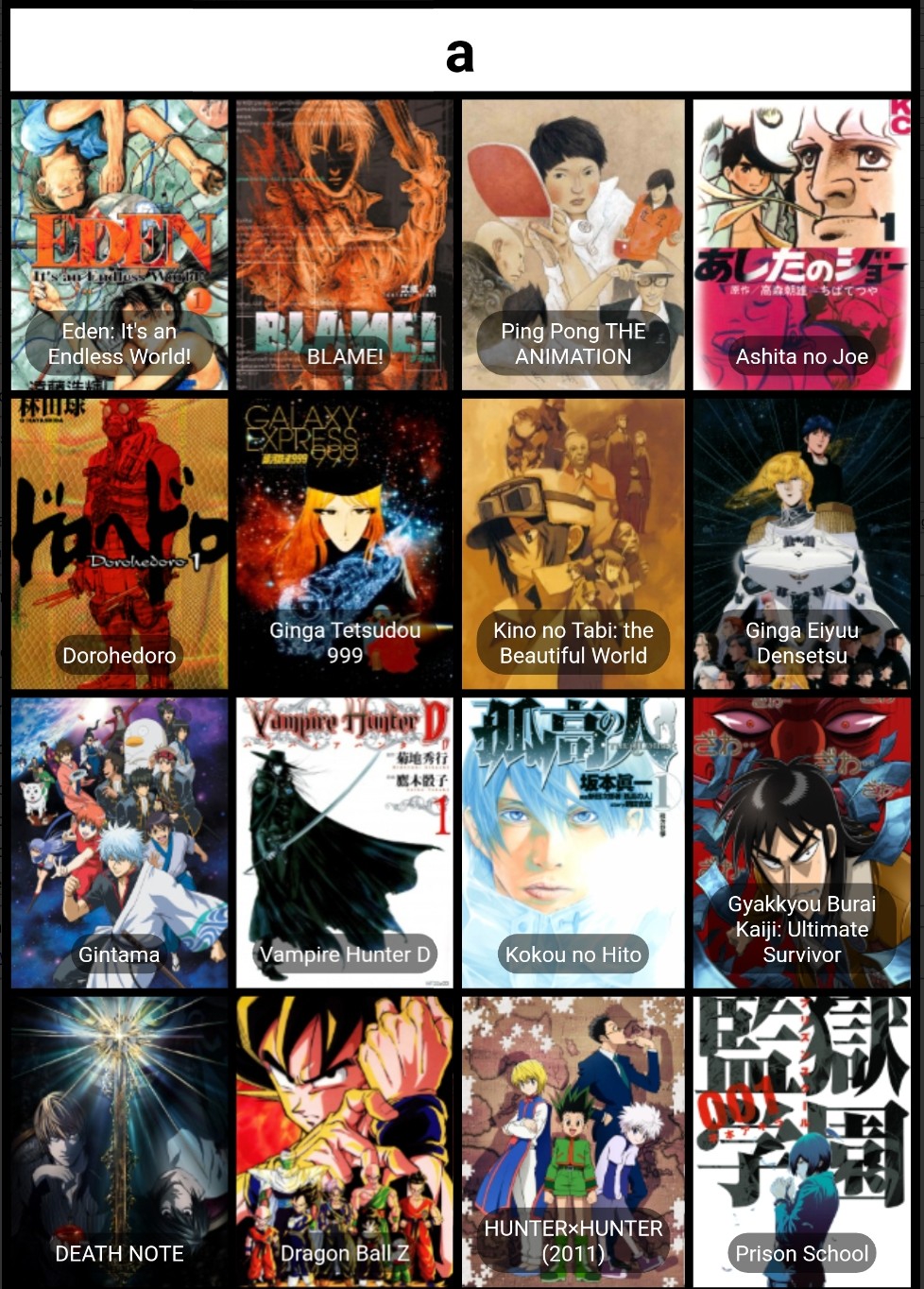
Task: View Ginga Eiyuu Densetsu
Action: [x=801, y=543]
